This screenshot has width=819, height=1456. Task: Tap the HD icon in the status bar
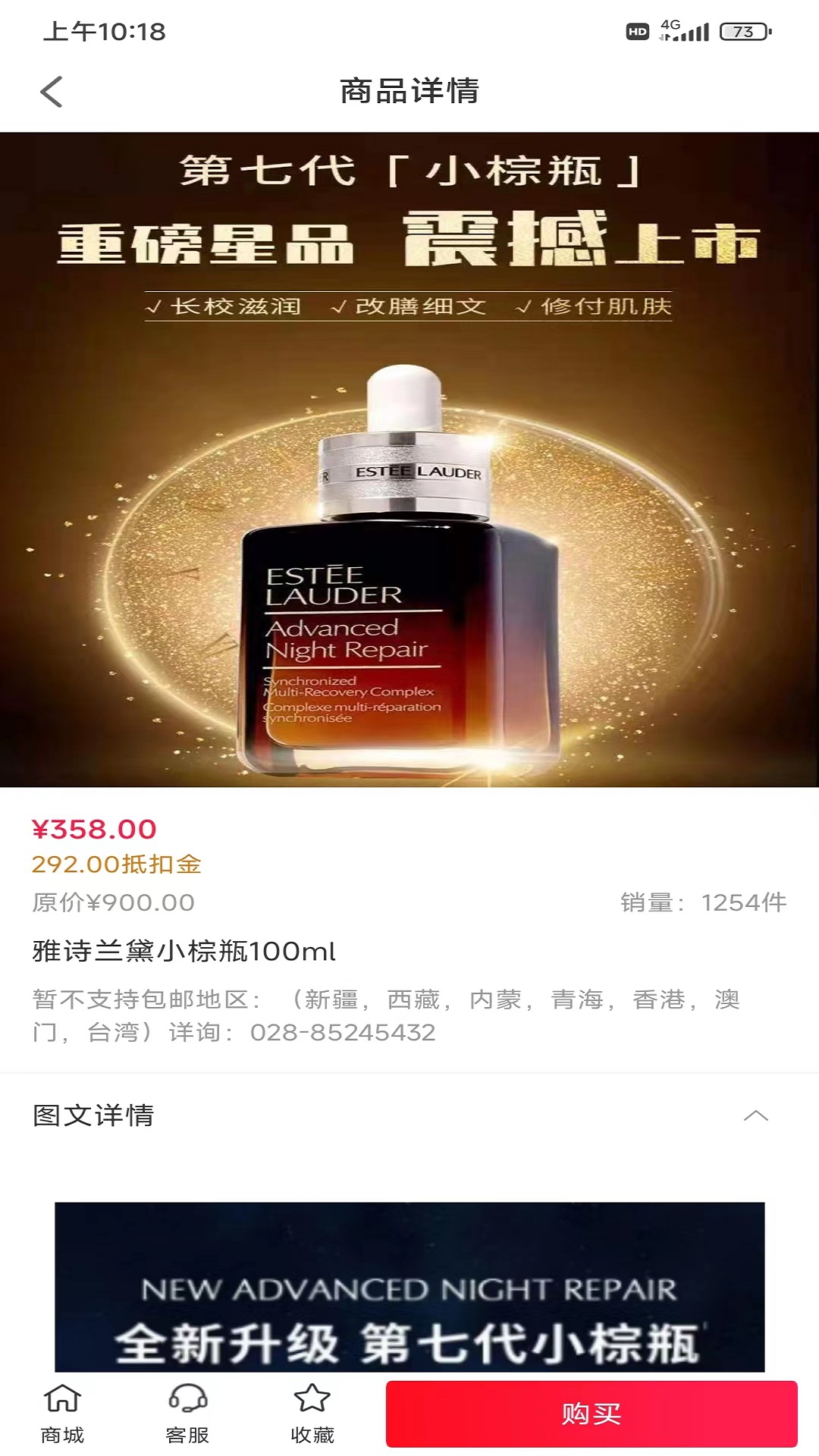point(635,32)
